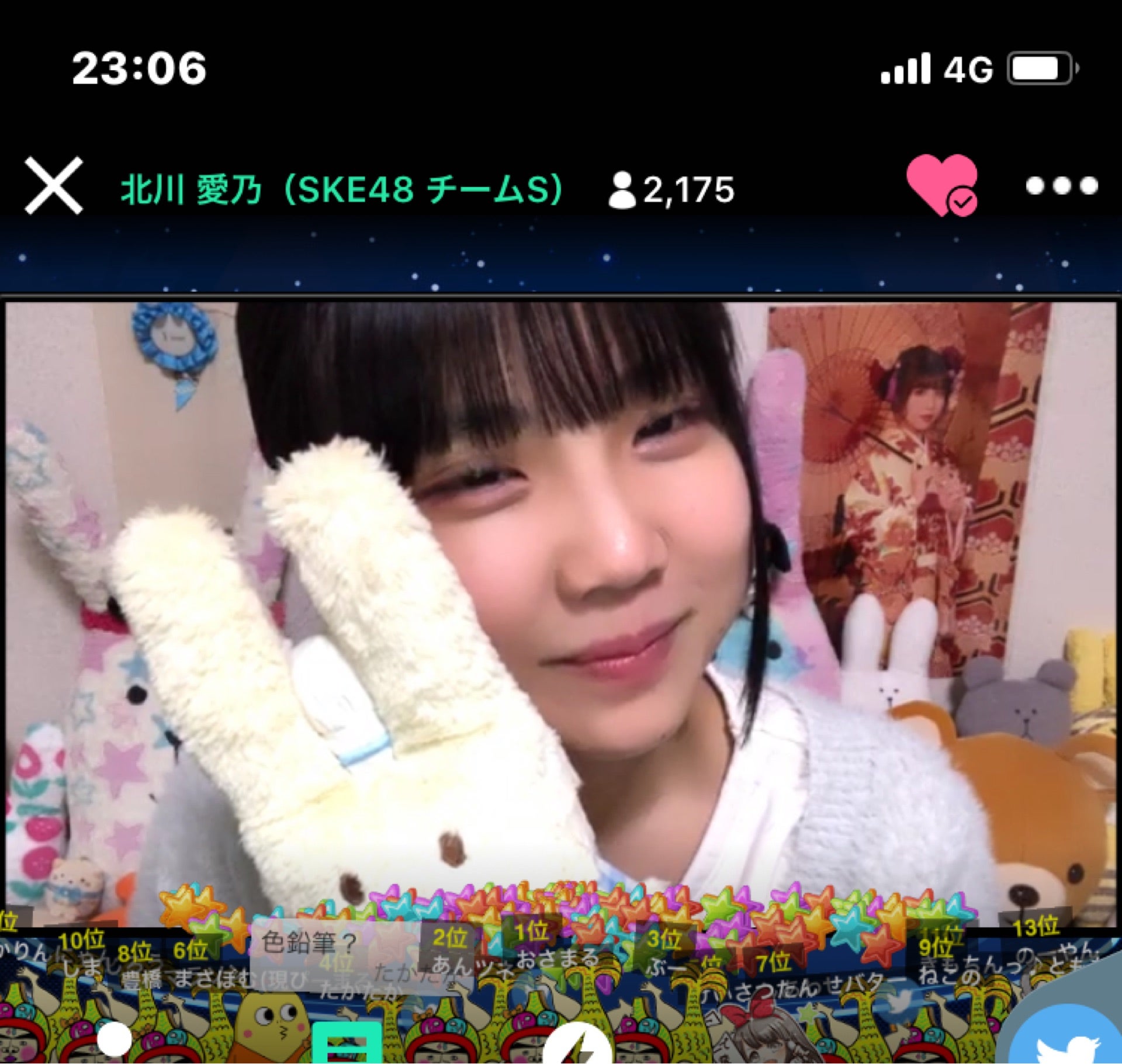Toggle the pink follow heart

pos(941,185)
